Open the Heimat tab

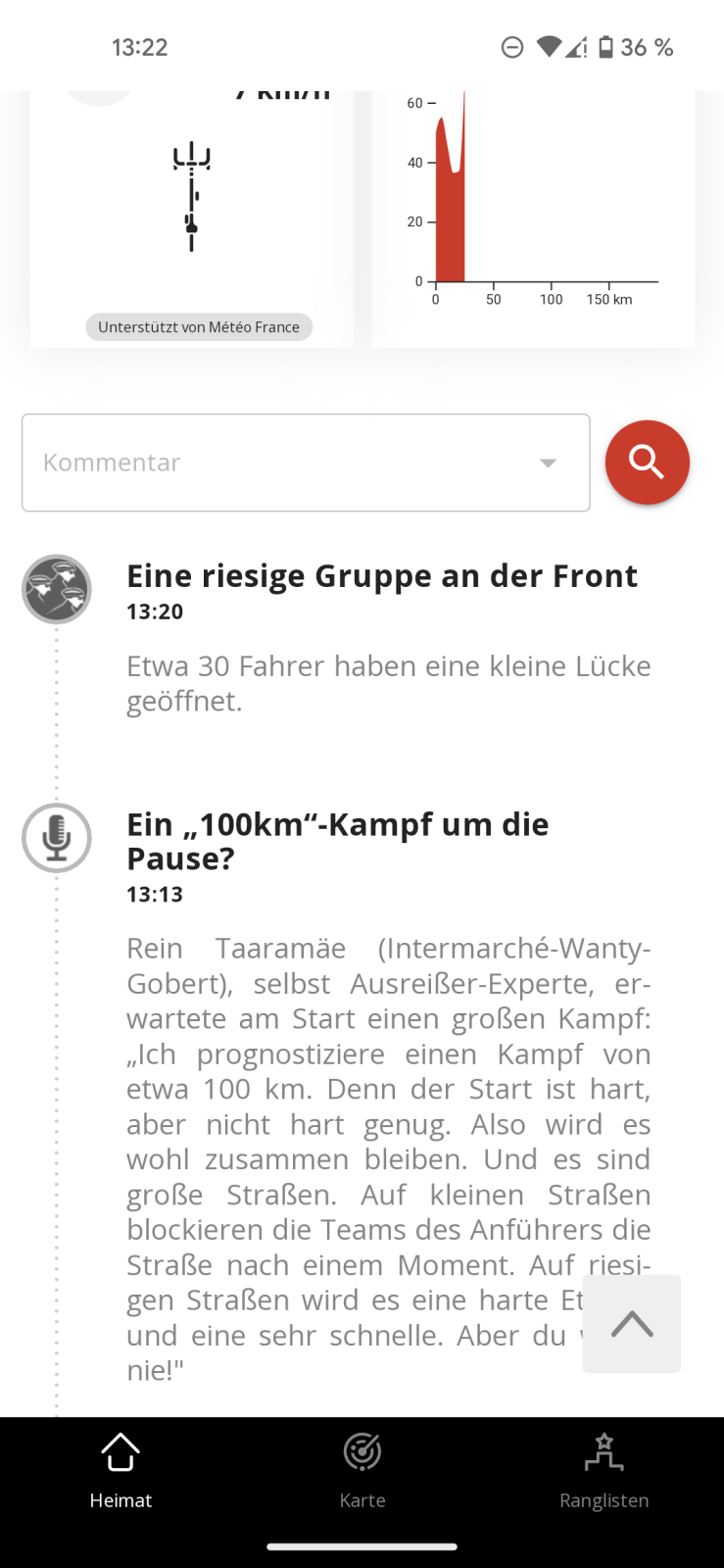point(121,1470)
